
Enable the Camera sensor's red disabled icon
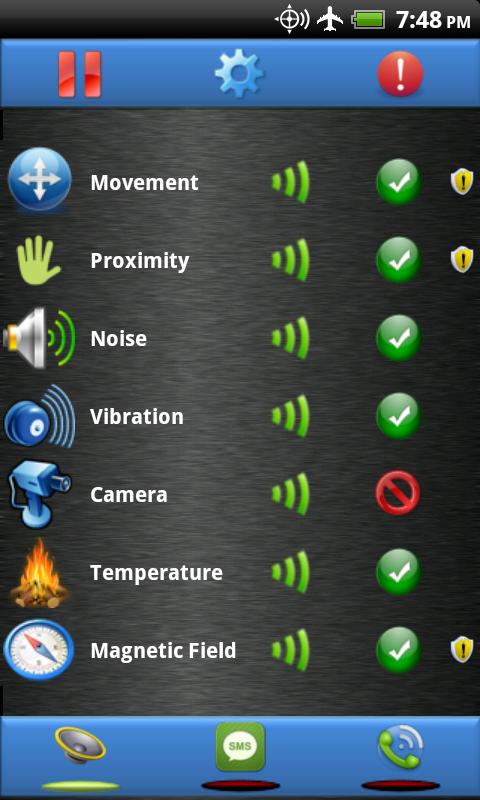[398, 493]
